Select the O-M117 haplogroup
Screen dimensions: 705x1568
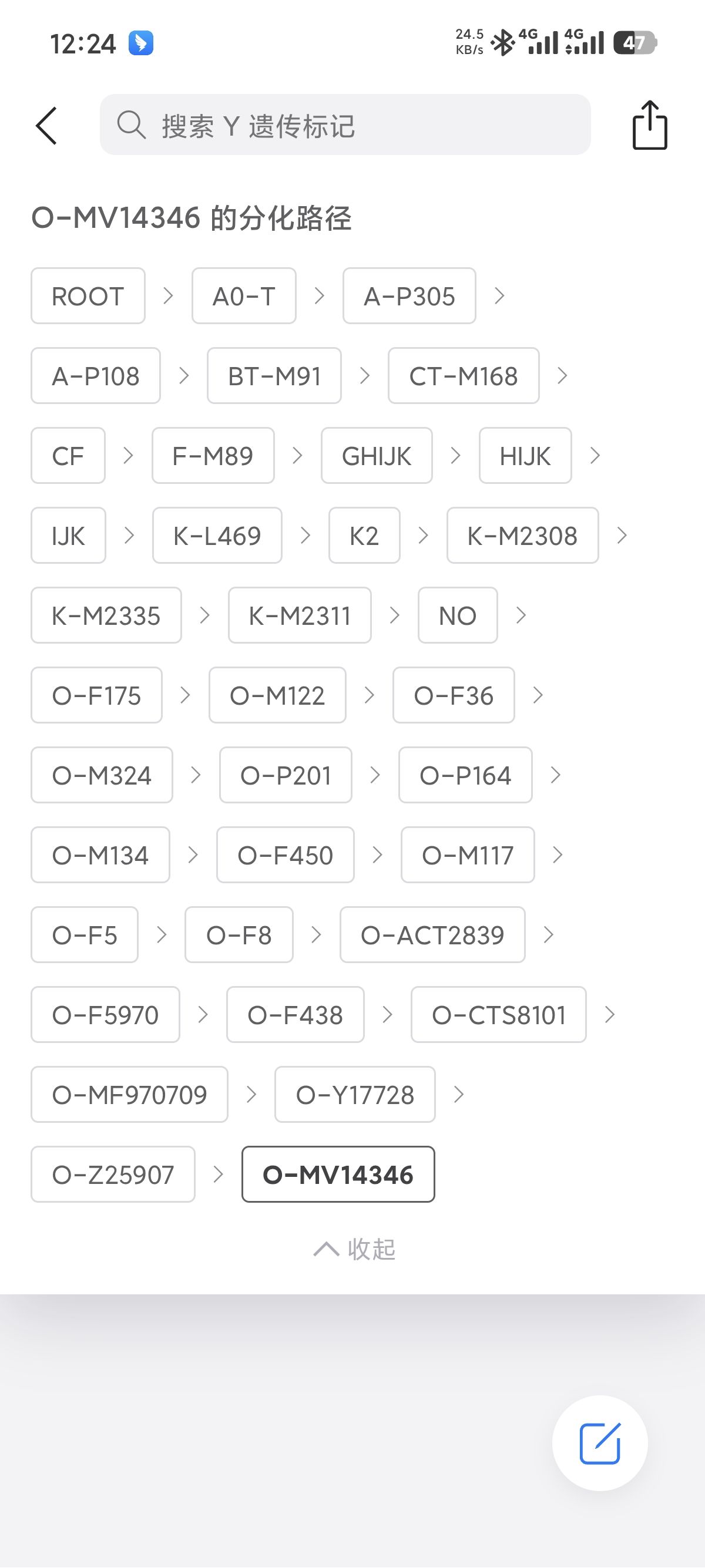click(468, 855)
